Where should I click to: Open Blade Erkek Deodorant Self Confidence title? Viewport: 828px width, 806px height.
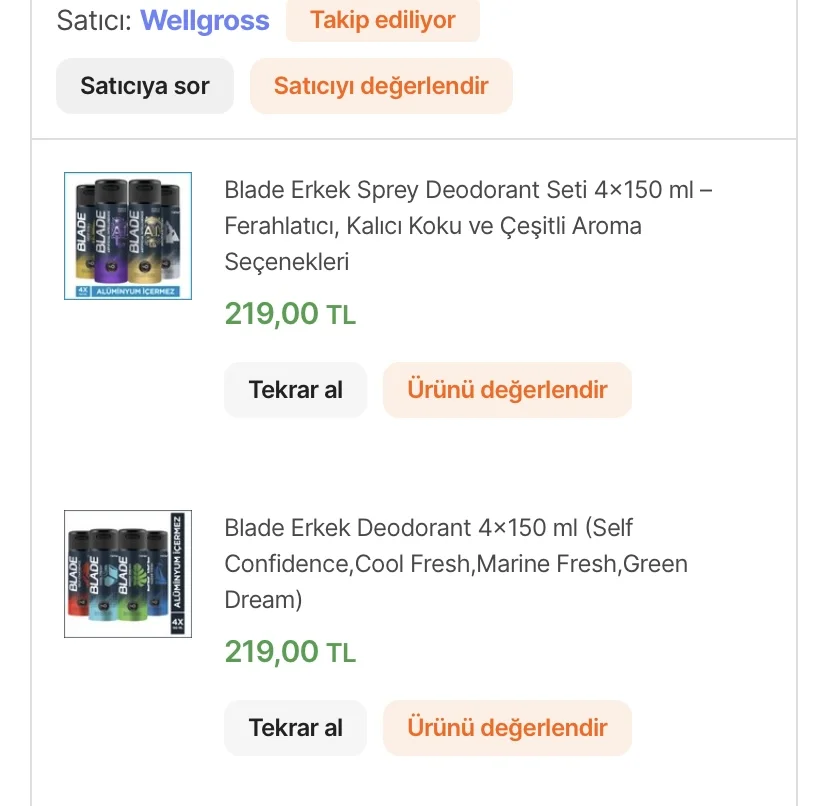click(x=456, y=563)
